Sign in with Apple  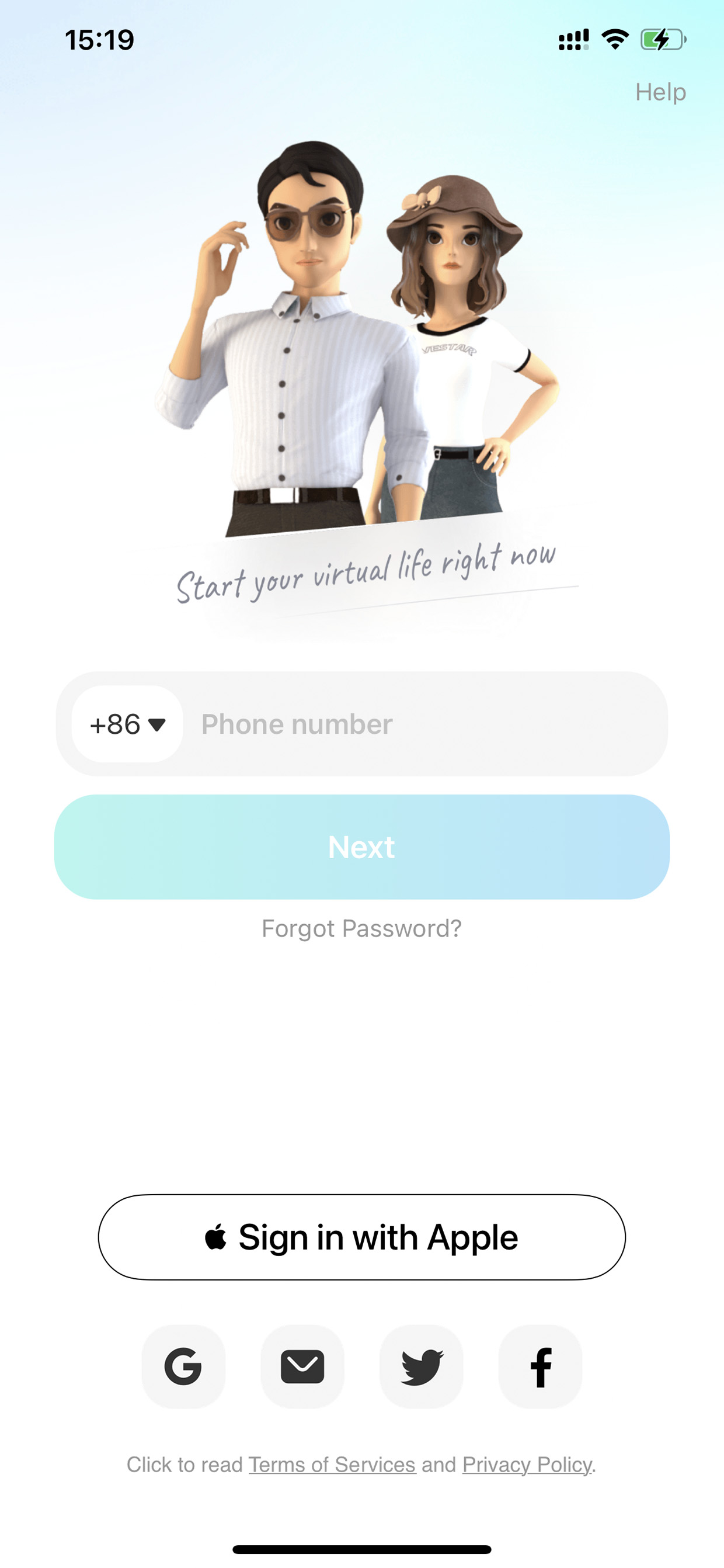(362, 1237)
